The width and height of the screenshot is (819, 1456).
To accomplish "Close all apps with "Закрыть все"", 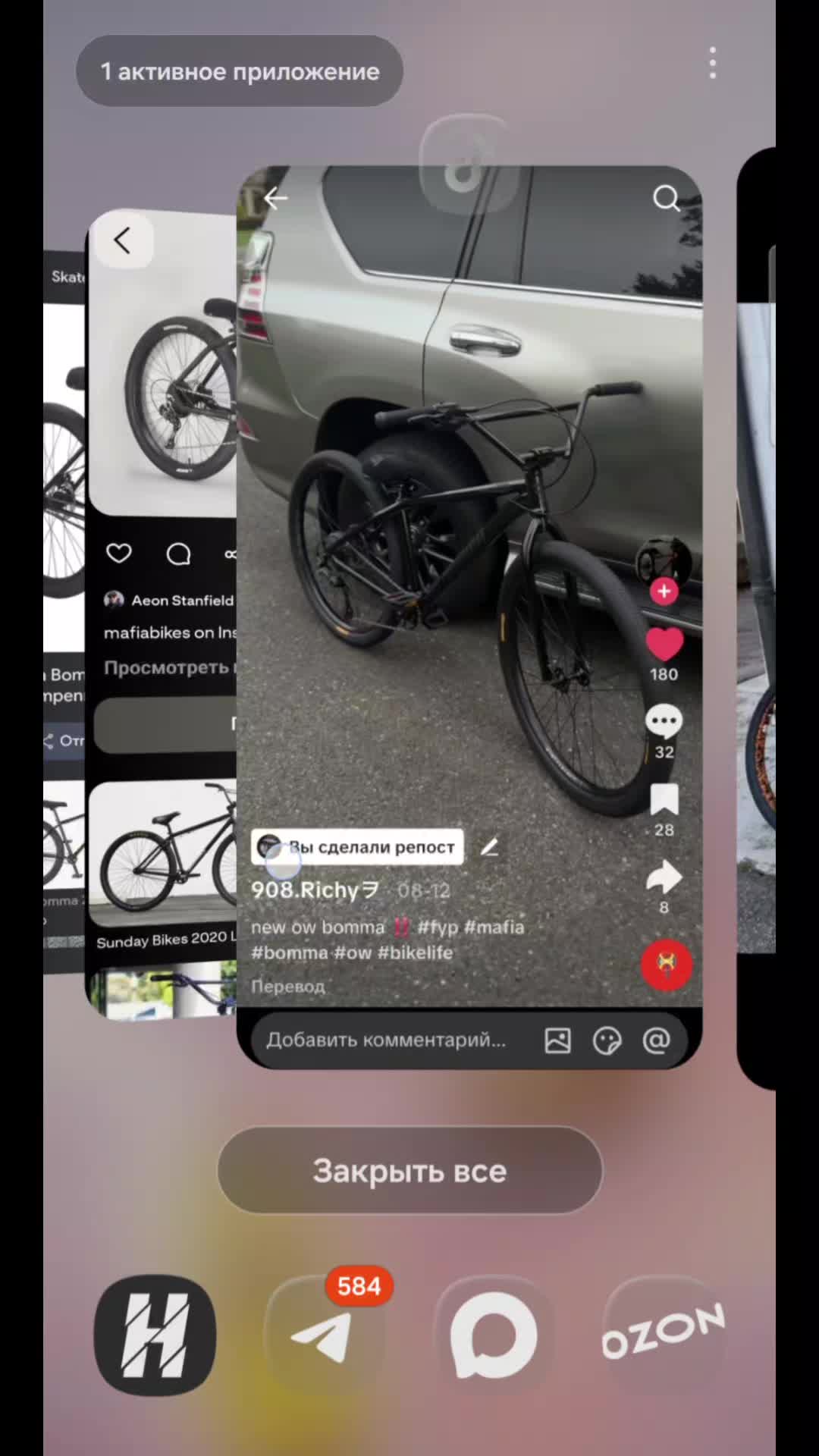I will coord(409,1170).
